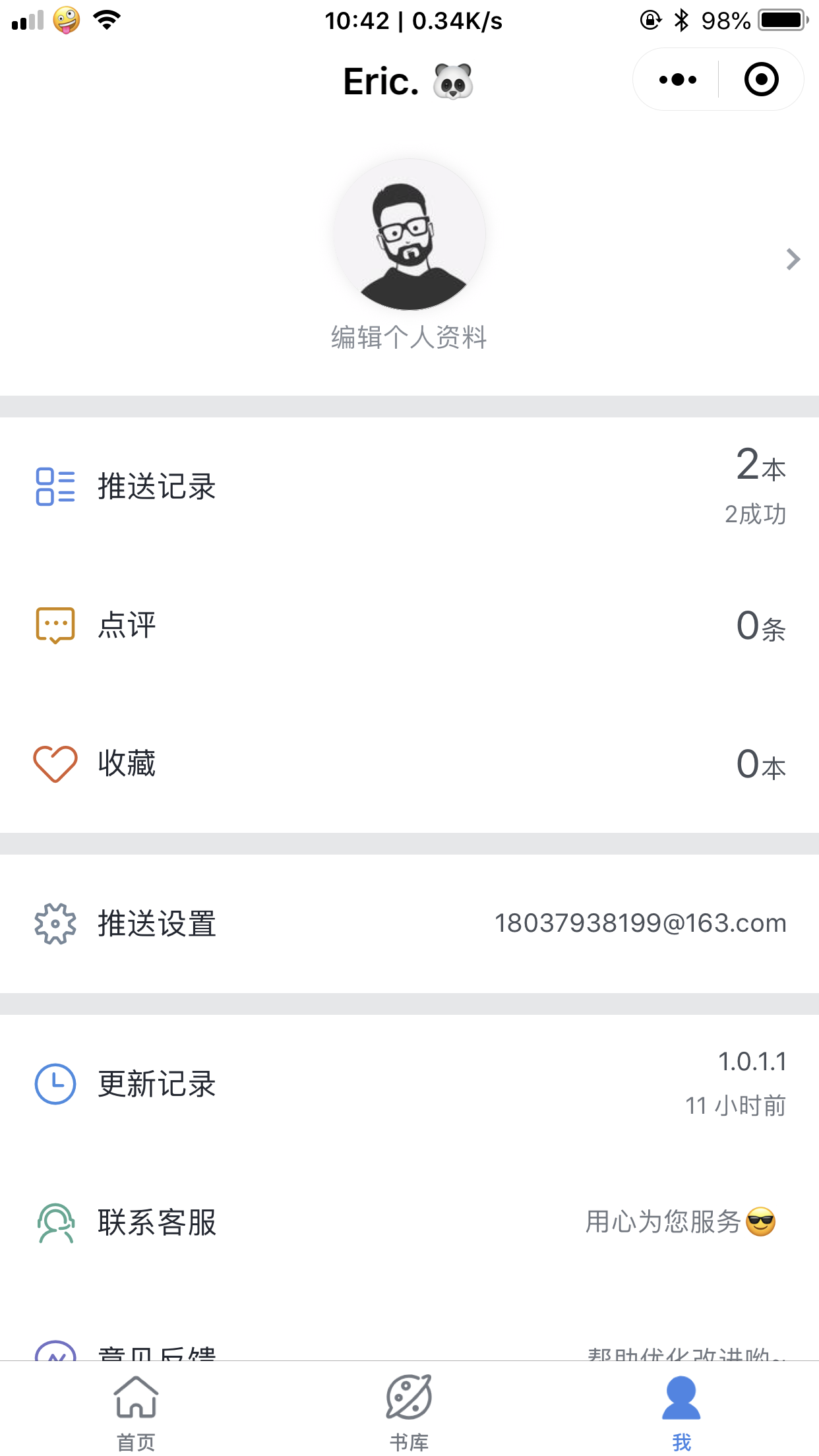Image resolution: width=819 pixels, height=1456 pixels.
Task: Open 推送设置 push settings
Action: coord(409,924)
